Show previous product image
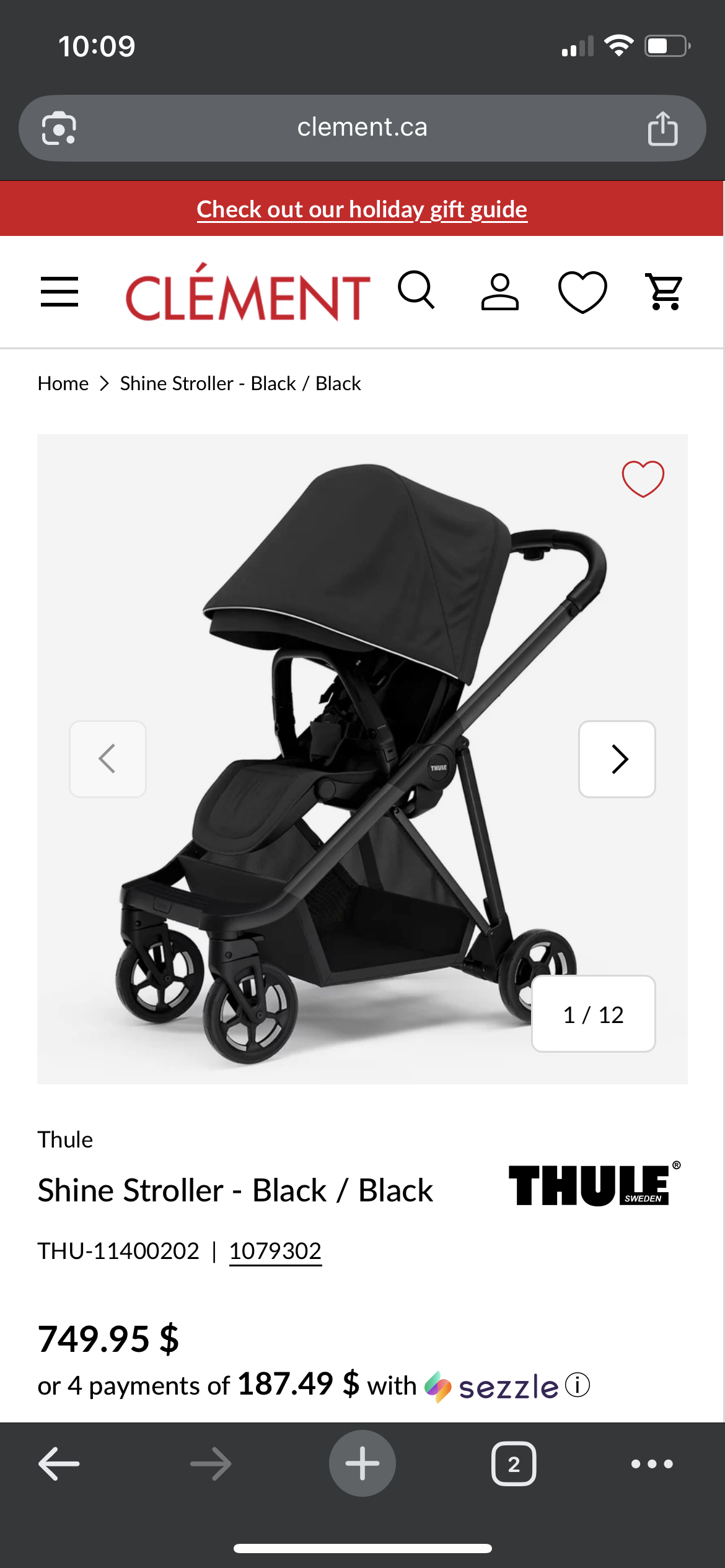725x1568 pixels. [x=108, y=759]
